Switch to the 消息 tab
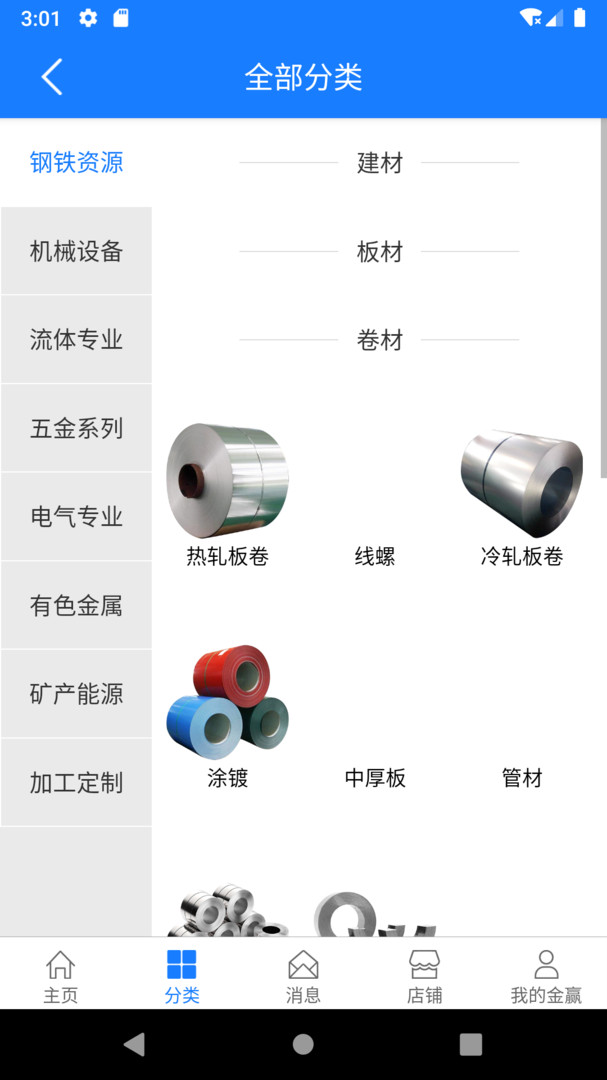The width and height of the screenshot is (607, 1080). click(303, 976)
